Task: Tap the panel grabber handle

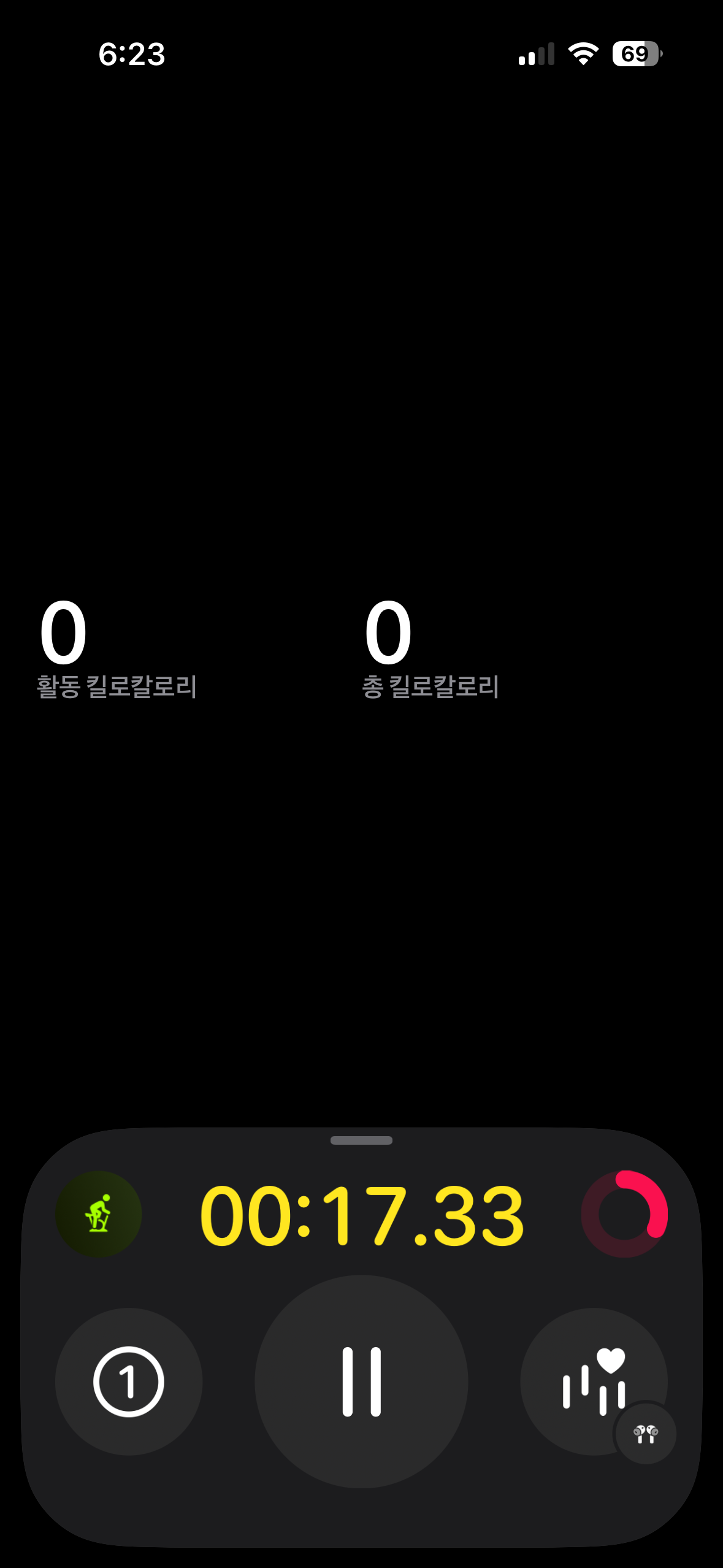Action: pos(361,1140)
